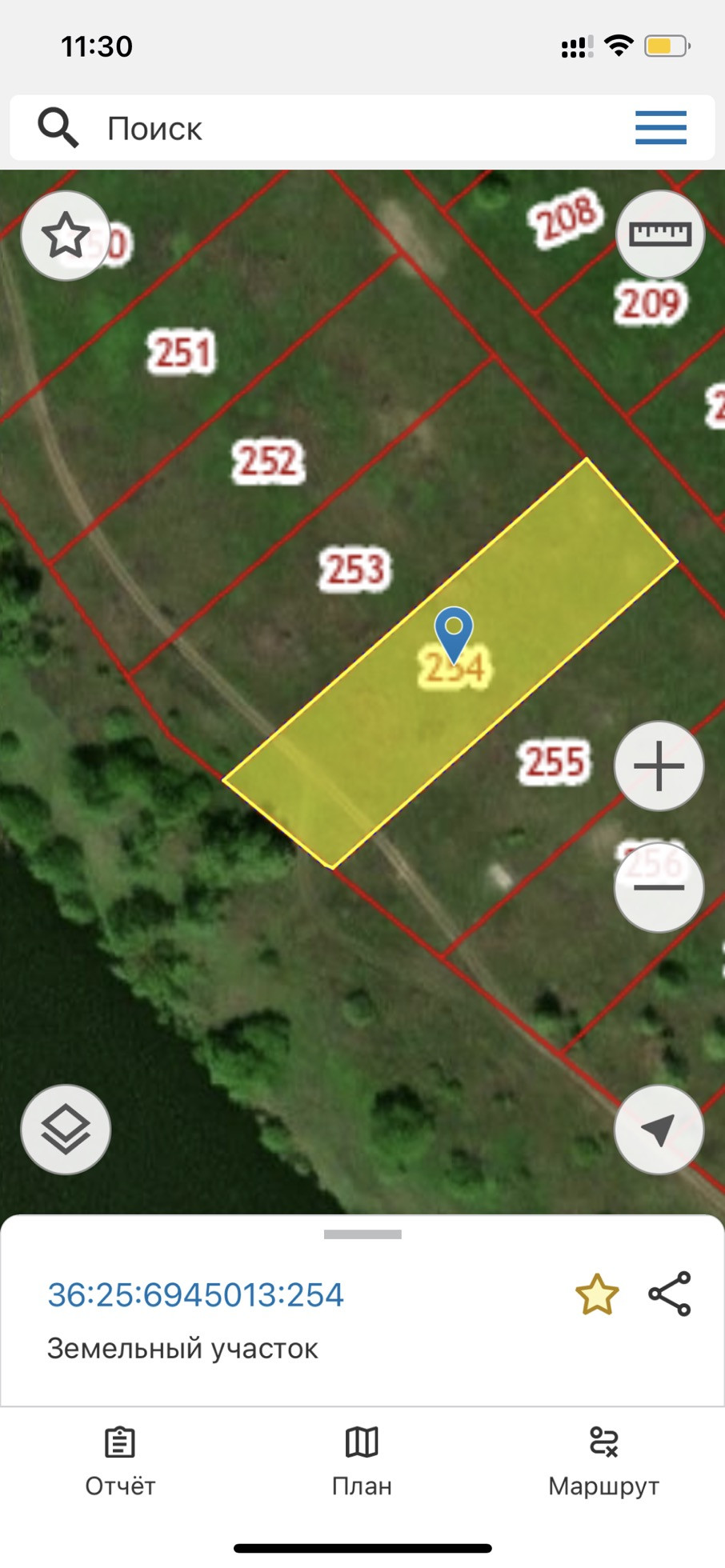Image resolution: width=725 pixels, height=1568 pixels.
Task: Select parcel 252 on the map
Action: click(x=268, y=462)
